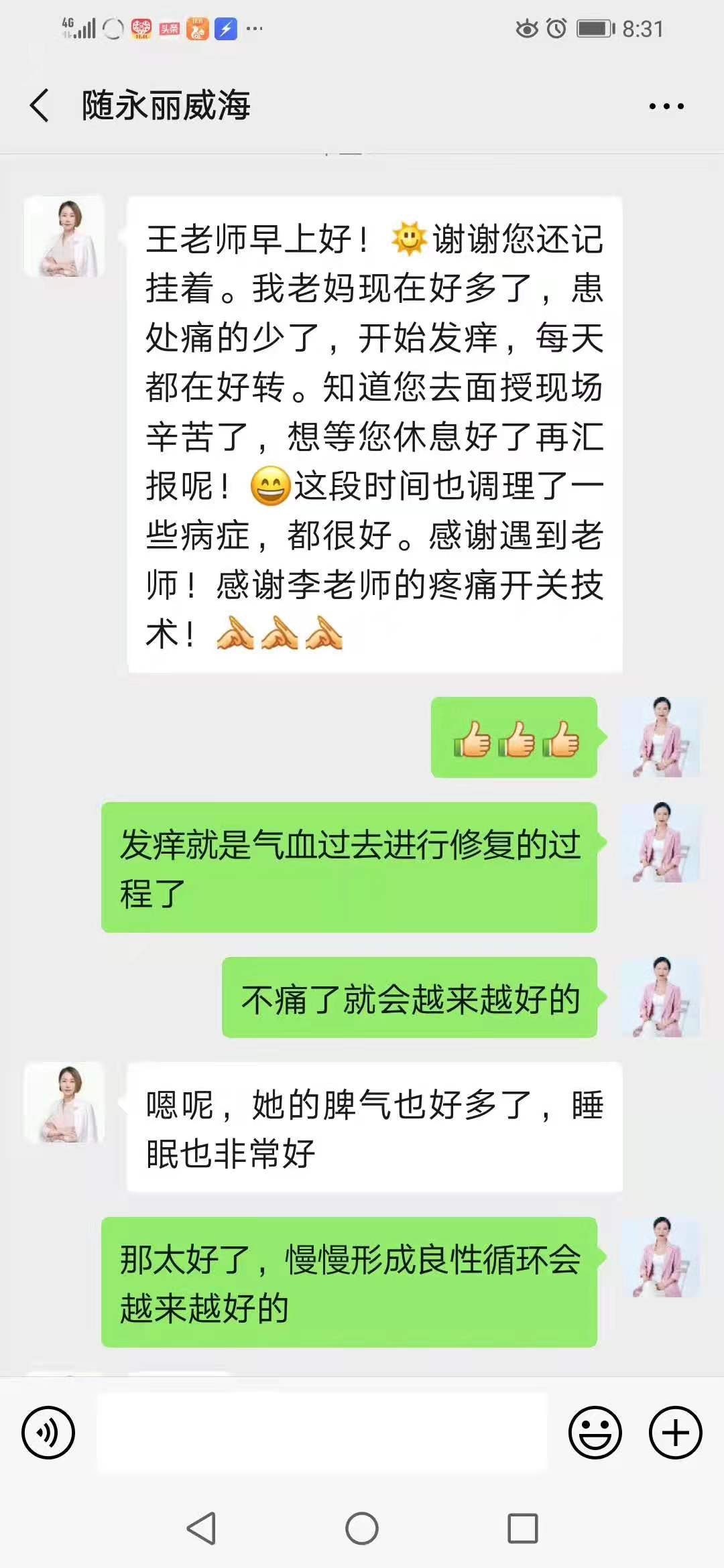Open the system recent apps button
The image size is (724, 1568).
[x=523, y=1528]
